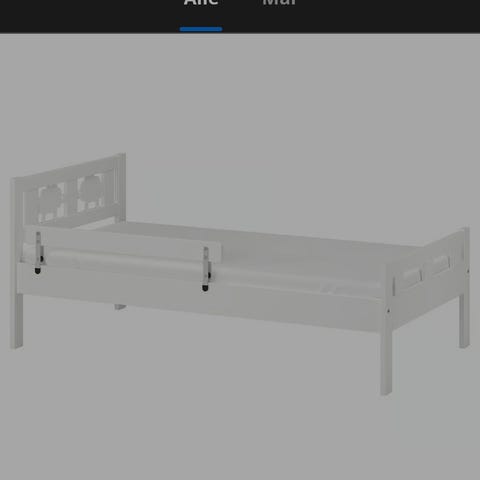This screenshot has width=480, height=480.
Task: Open the white children's bed product image
Action: click(240, 274)
